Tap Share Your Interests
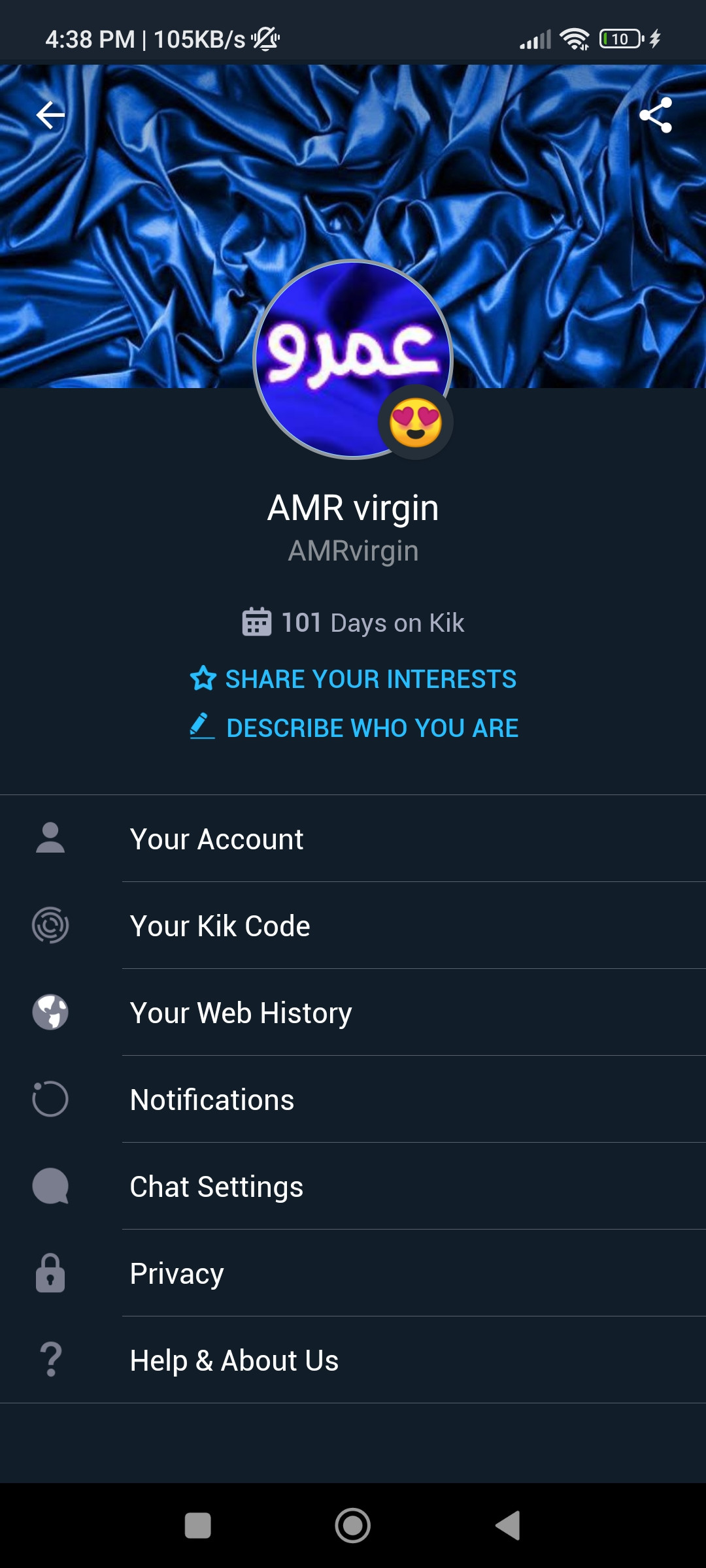Viewport: 706px width, 1568px height. 353,679
